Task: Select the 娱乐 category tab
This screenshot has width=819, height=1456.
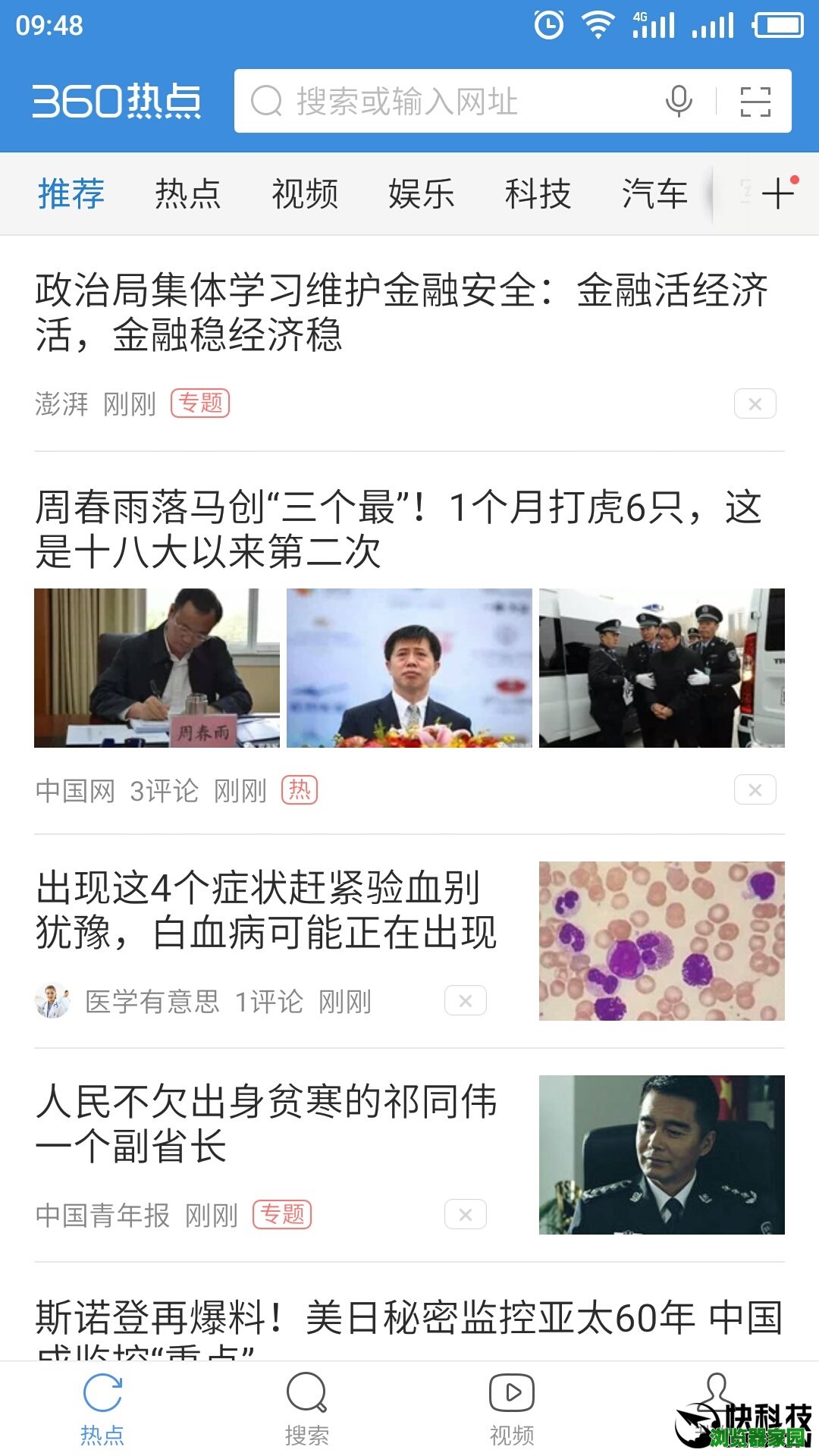Action: point(422,193)
